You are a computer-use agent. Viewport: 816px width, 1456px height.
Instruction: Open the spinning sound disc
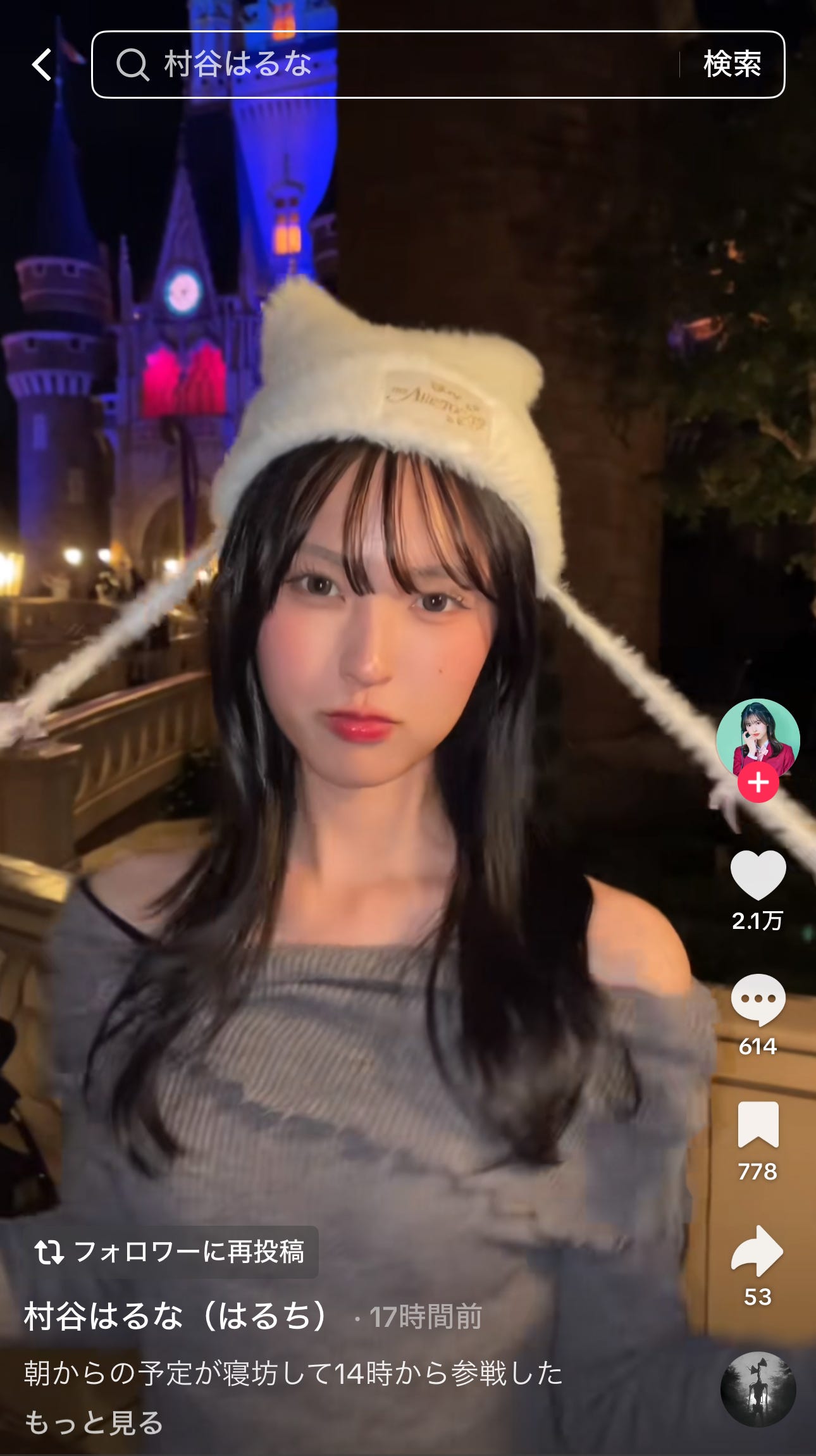point(757,1390)
